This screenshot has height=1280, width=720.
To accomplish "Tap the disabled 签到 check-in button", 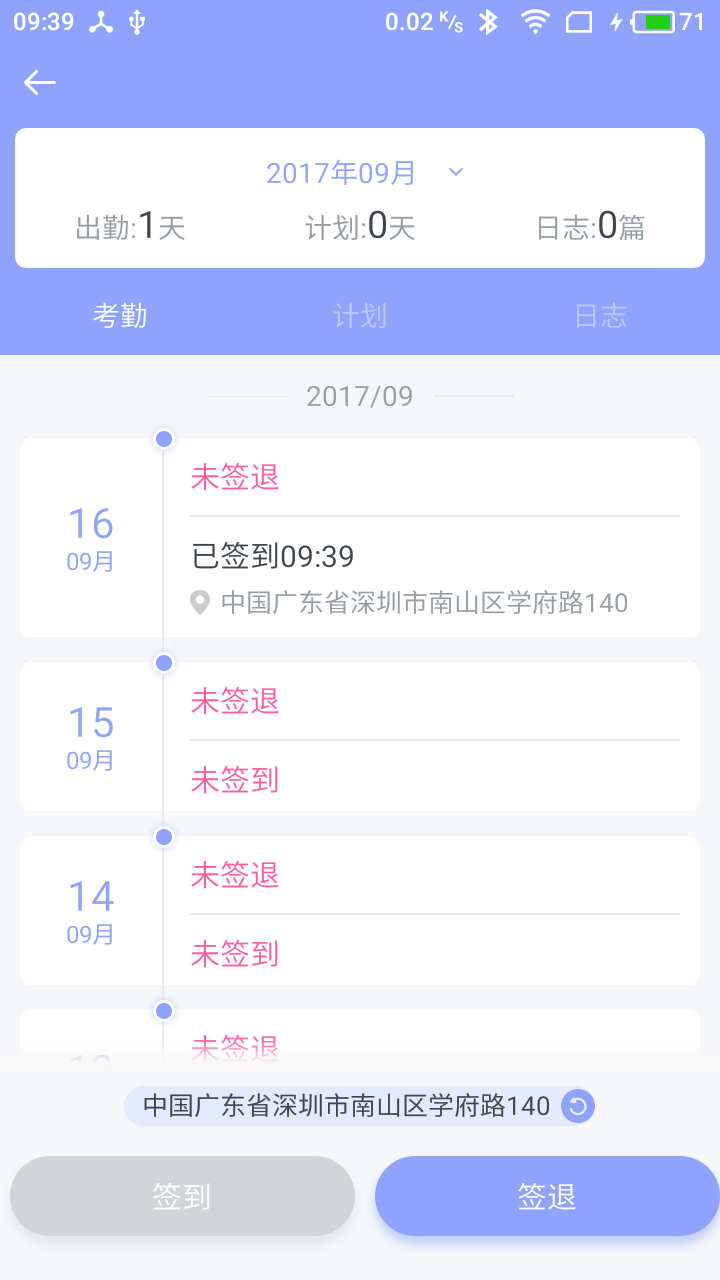I will pos(183,1195).
